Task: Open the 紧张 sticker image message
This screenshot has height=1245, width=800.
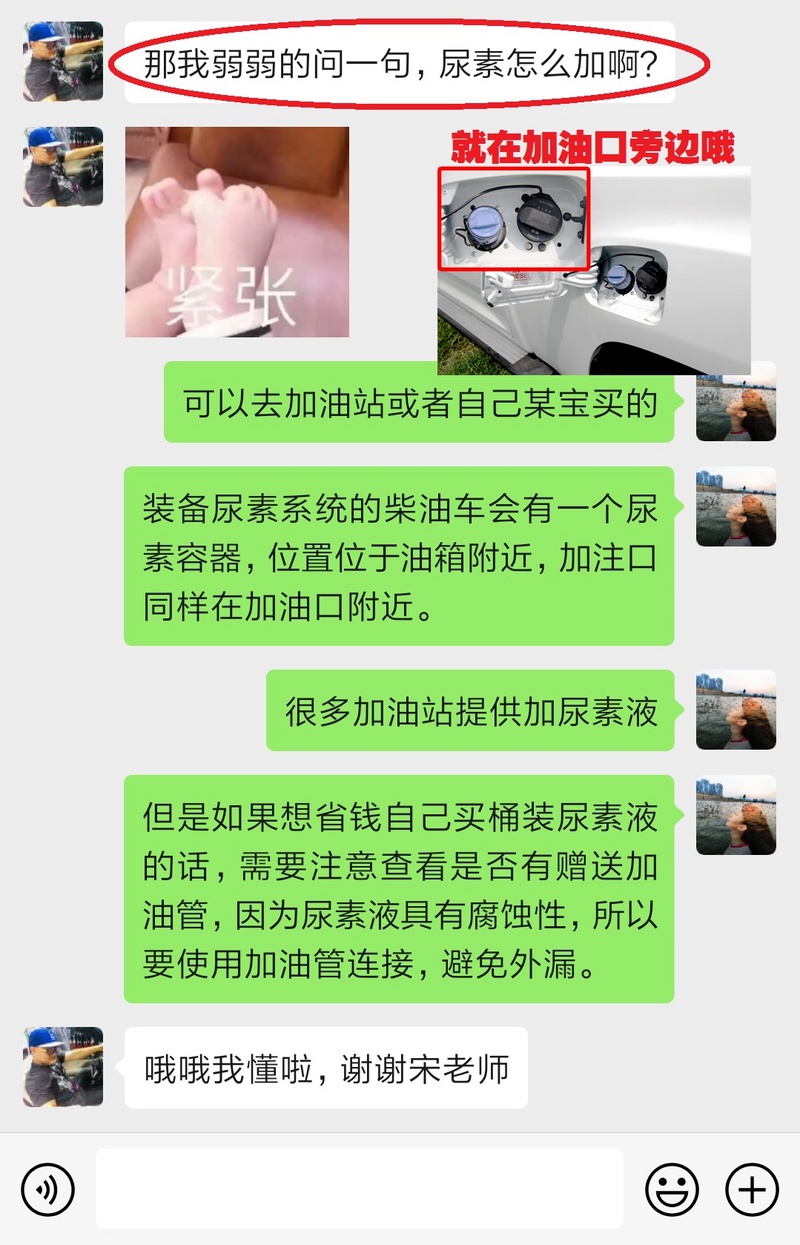Action: 237,232
